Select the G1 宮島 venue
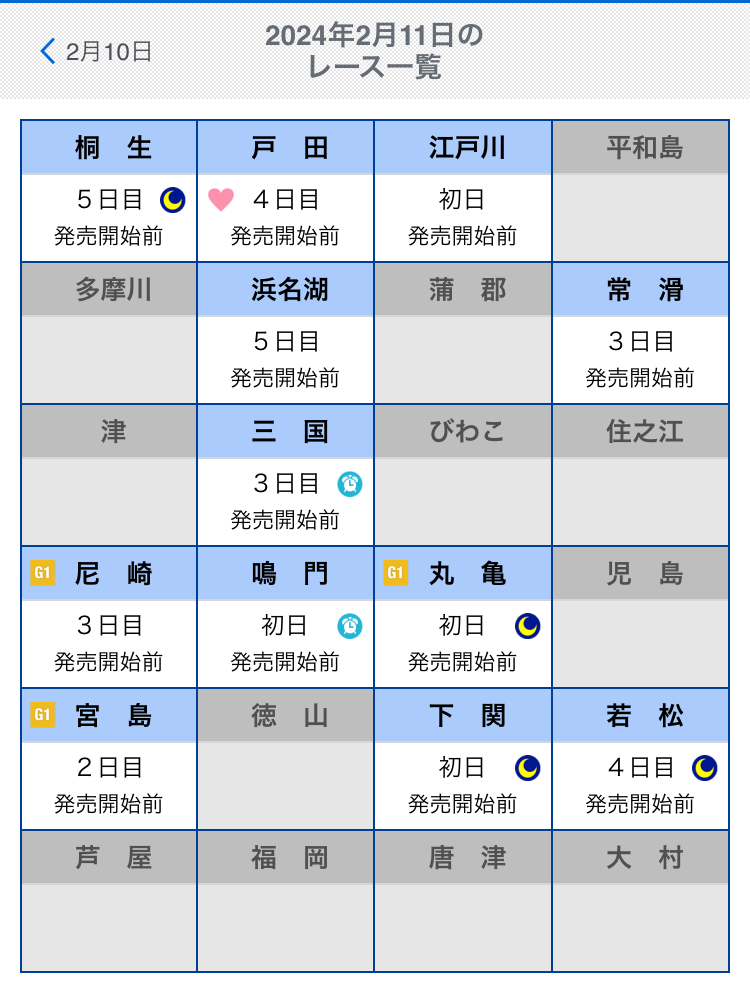 click(x=109, y=759)
